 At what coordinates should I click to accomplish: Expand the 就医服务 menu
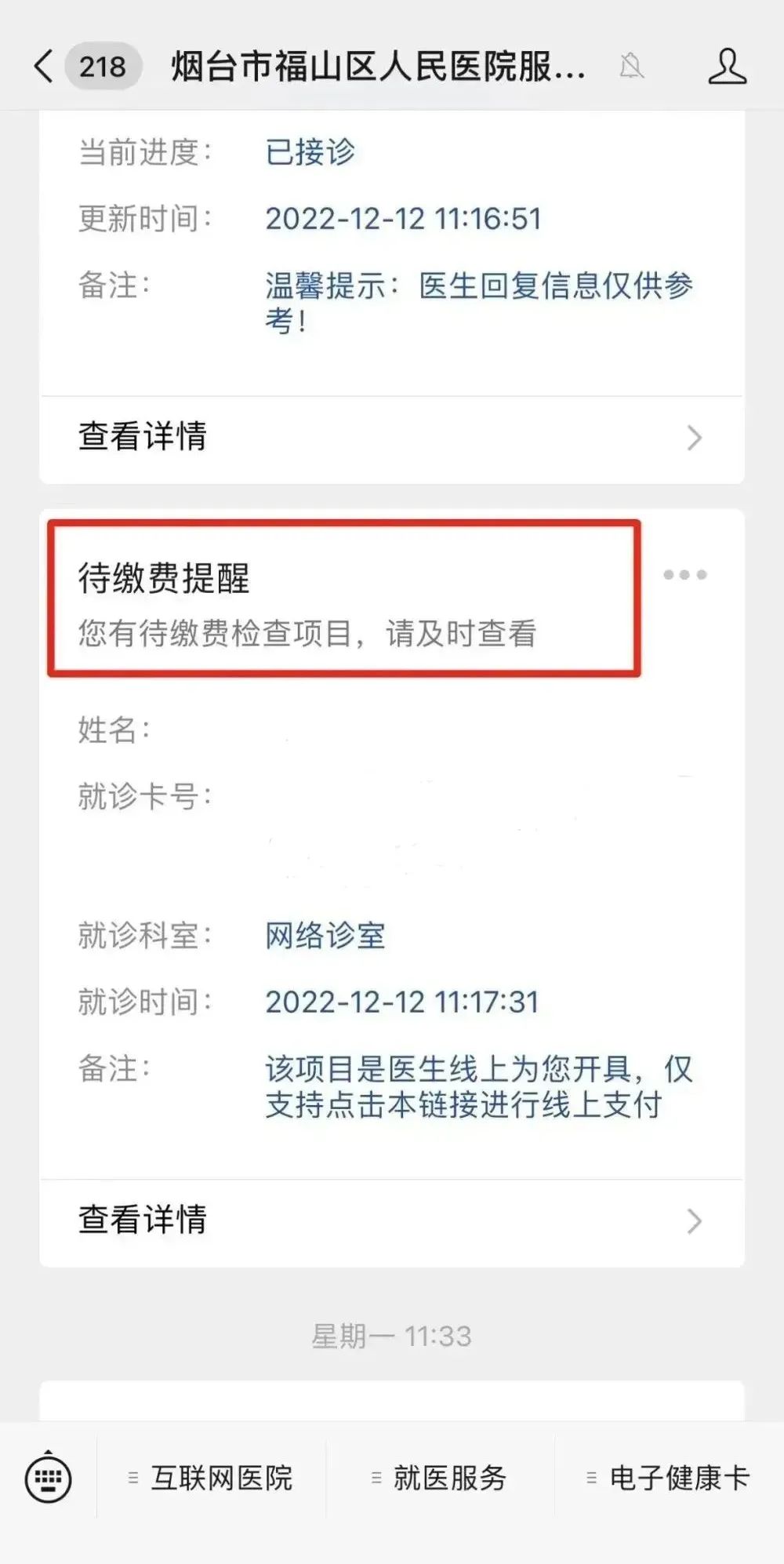point(440,1479)
